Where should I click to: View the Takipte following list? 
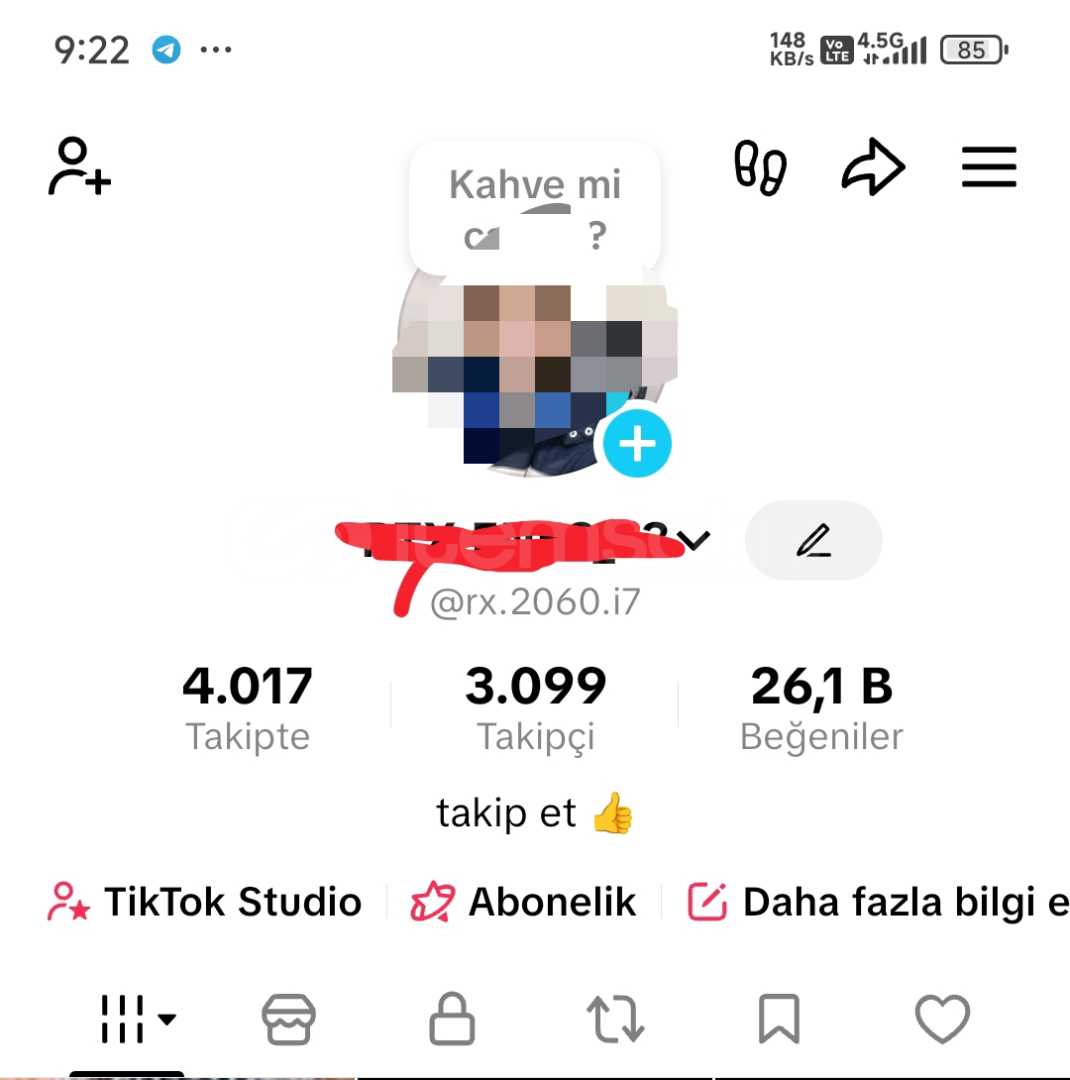247,708
